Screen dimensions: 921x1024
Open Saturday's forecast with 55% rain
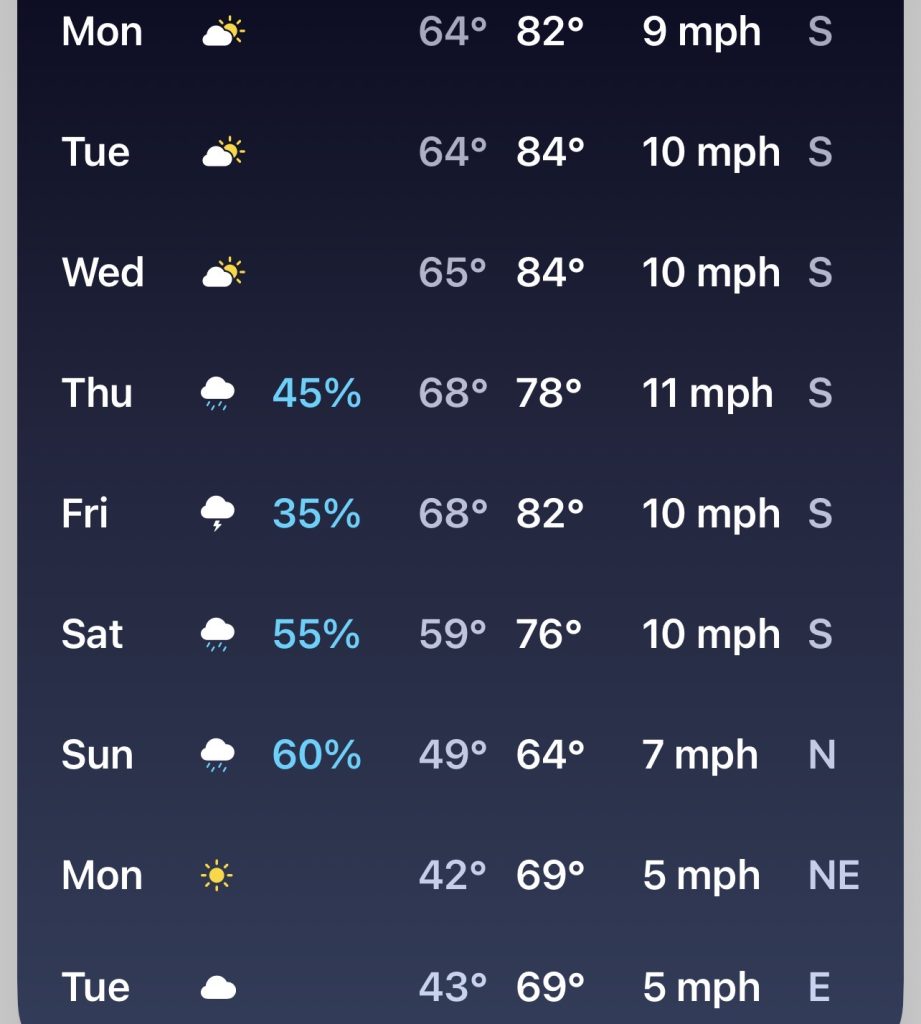point(460,635)
